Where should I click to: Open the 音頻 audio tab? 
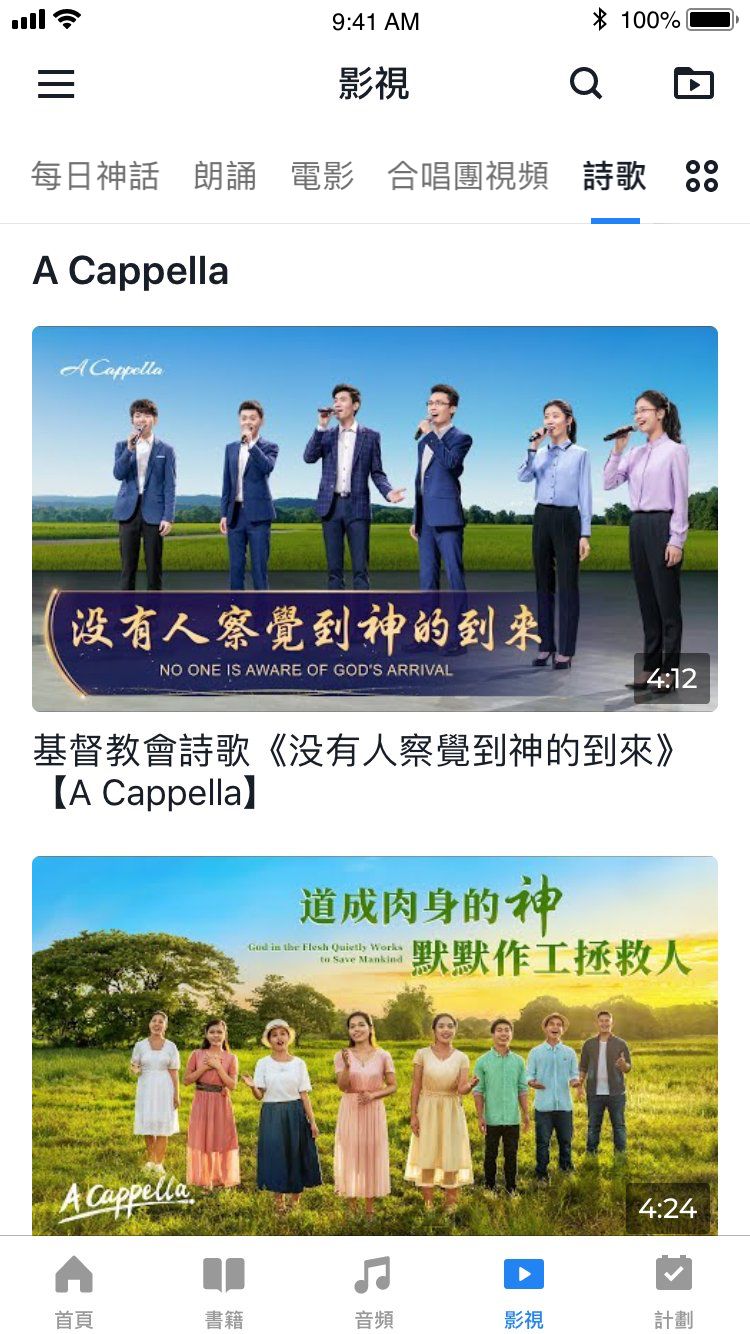(374, 1292)
